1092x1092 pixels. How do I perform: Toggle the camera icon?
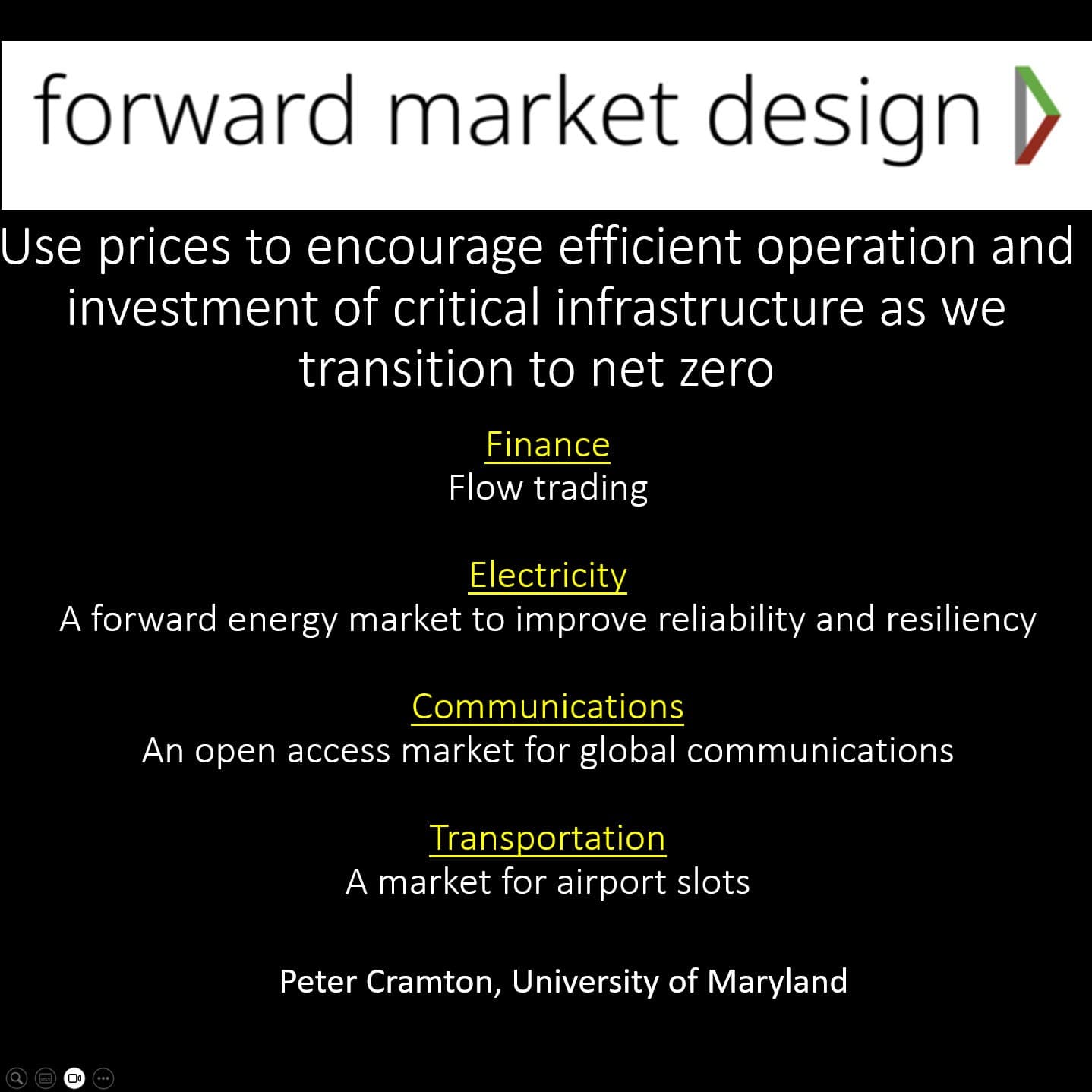pos(74,1078)
